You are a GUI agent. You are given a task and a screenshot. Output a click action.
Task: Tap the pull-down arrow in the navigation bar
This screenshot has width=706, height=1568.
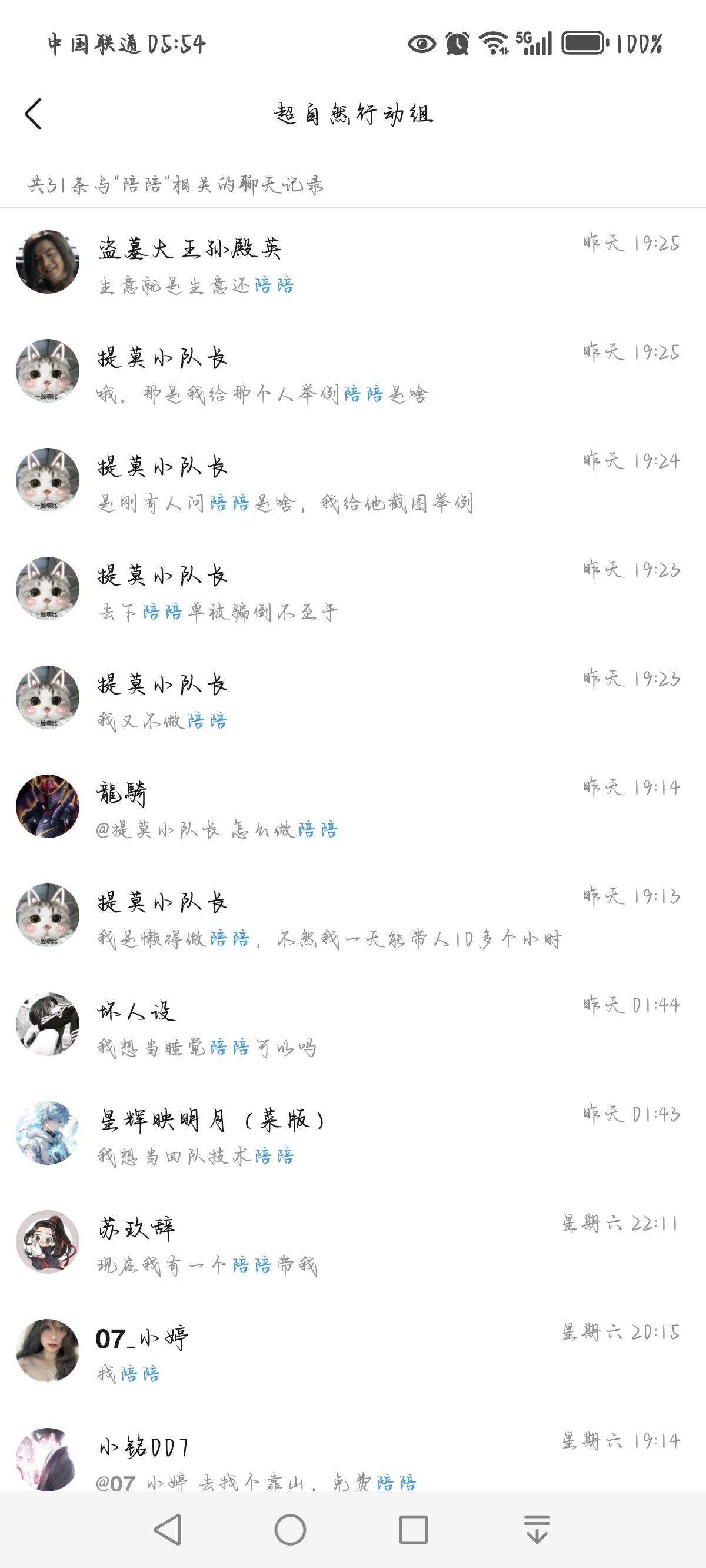point(537,1530)
